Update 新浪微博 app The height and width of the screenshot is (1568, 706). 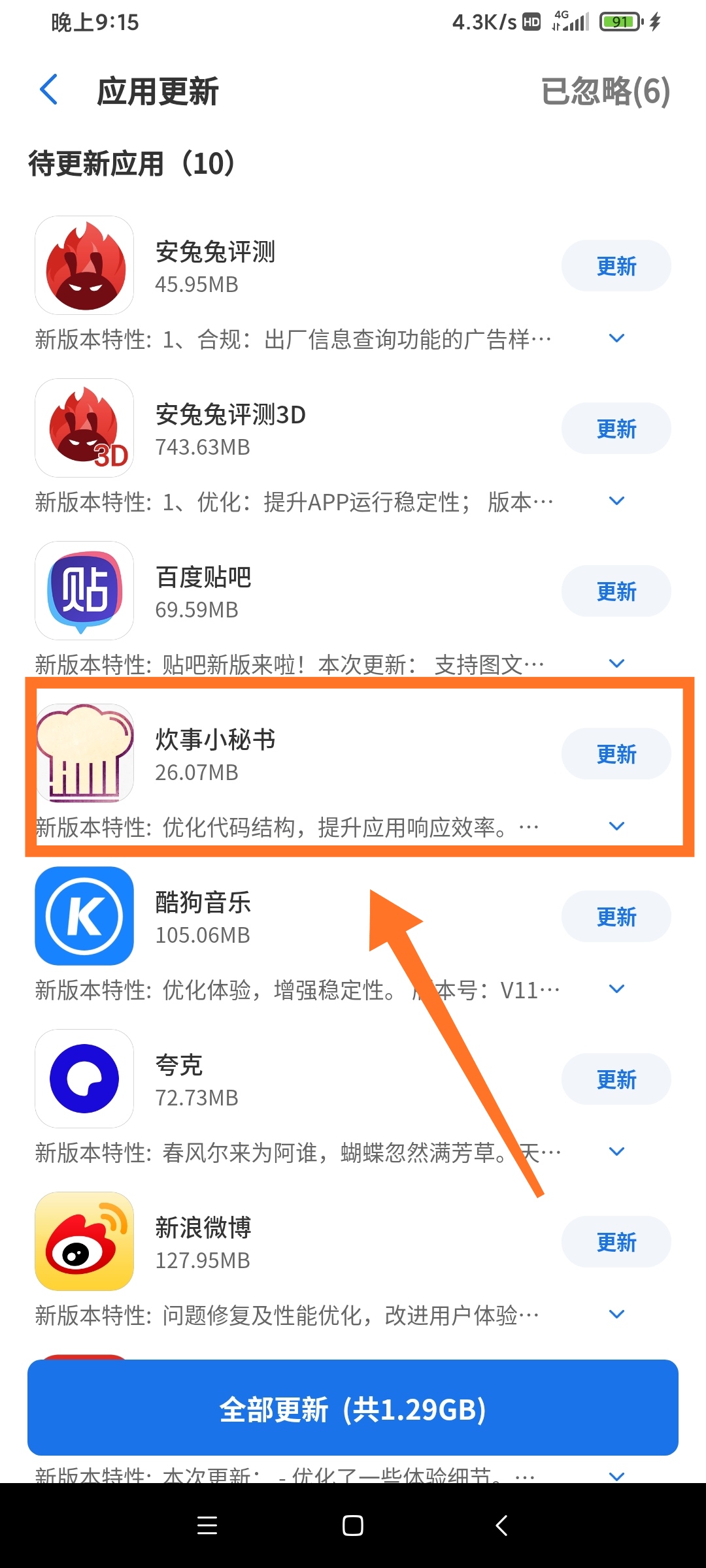616,1241
